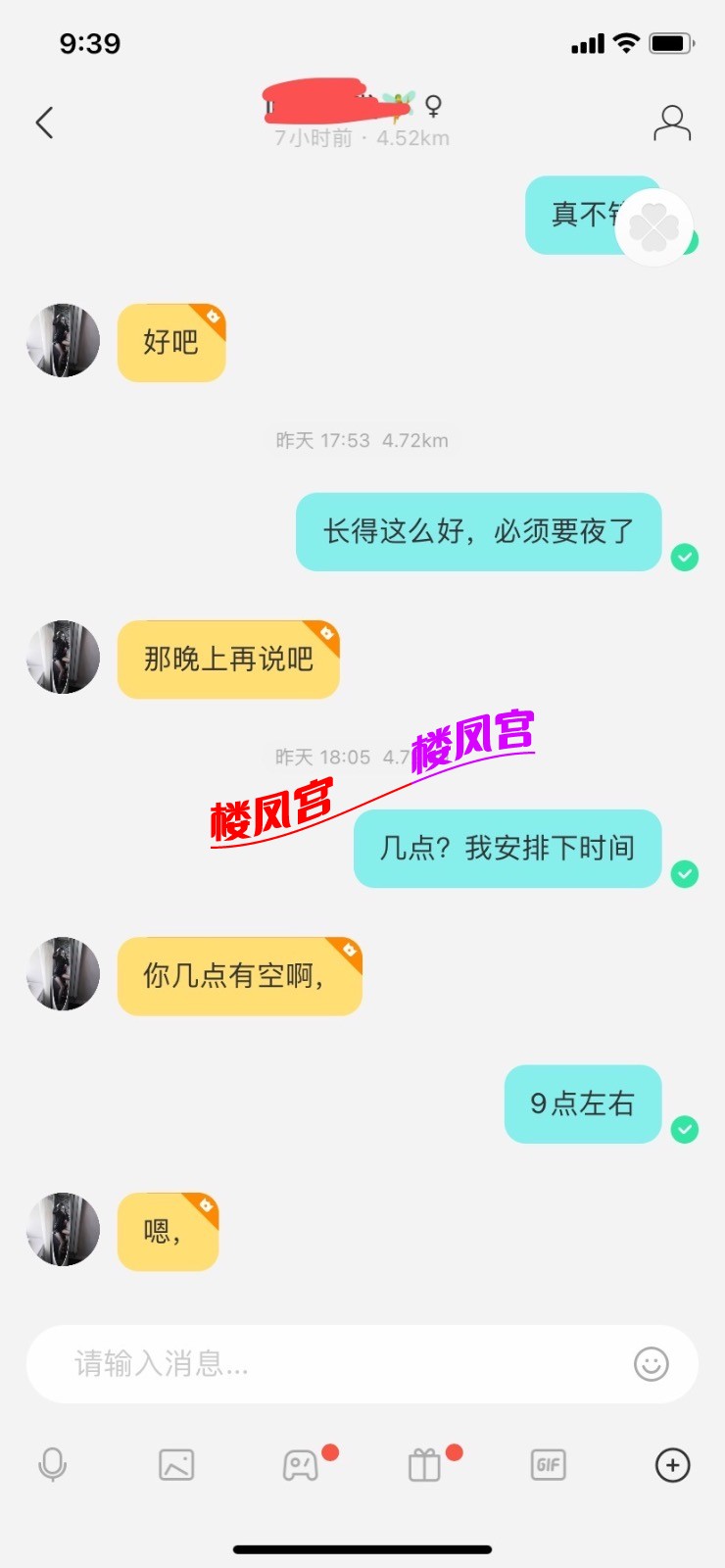Image resolution: width=725 pixels, height=1568 pixels.
Task: View the avatar beside "好吧"
Action: [63, 340]
